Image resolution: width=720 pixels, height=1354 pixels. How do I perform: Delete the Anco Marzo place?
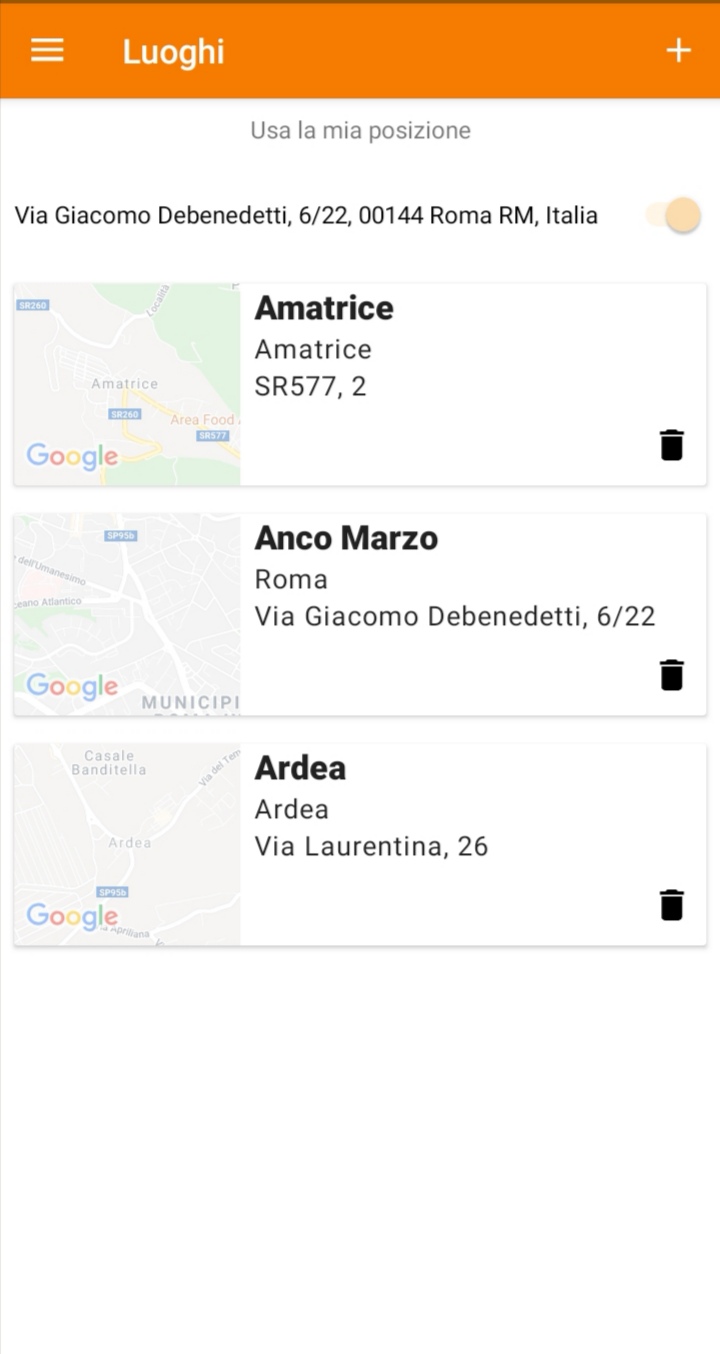[x=672, y=675]
